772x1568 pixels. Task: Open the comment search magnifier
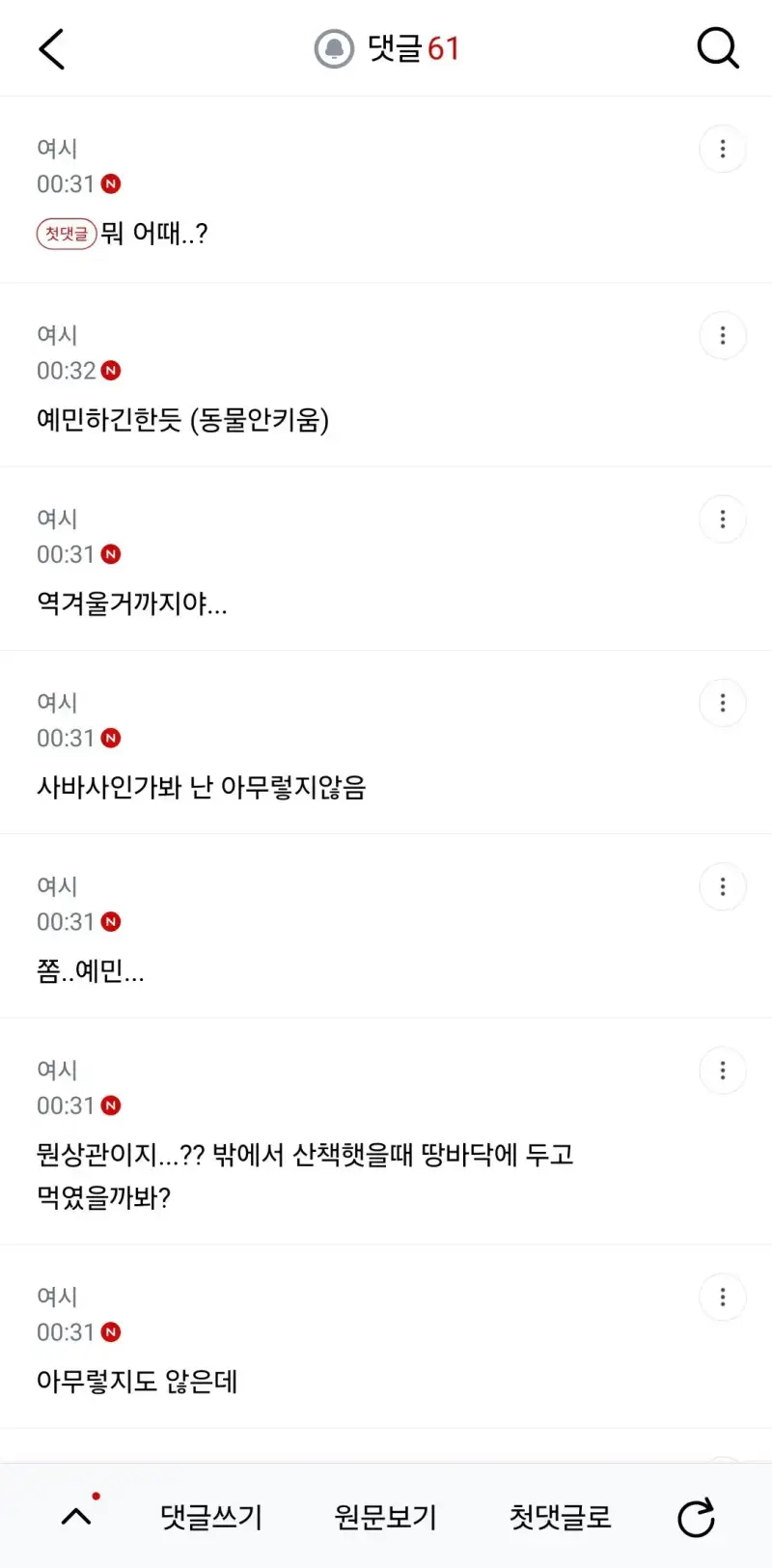point(718,48)
